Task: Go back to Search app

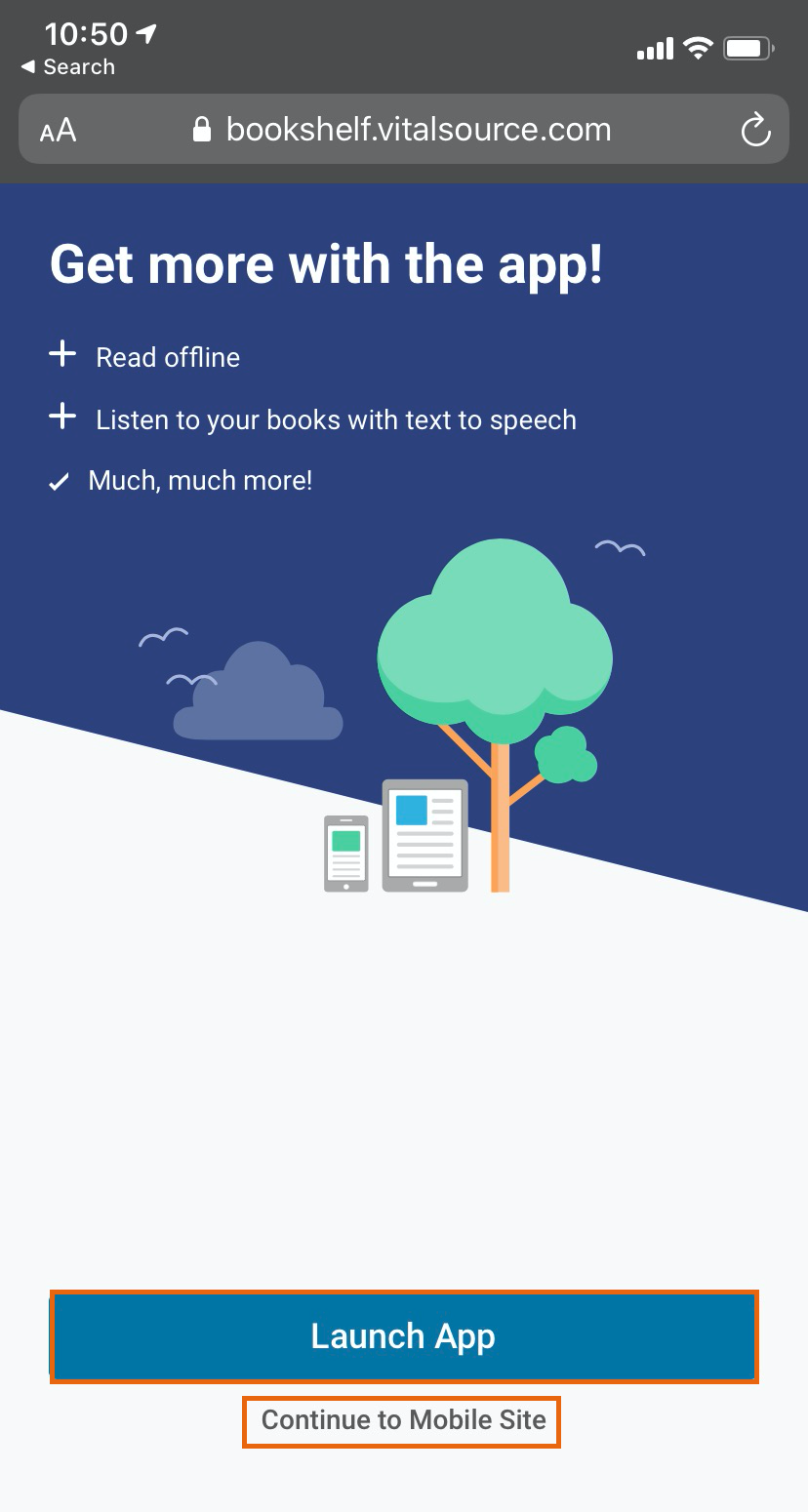Action: (x=68, y=67)
